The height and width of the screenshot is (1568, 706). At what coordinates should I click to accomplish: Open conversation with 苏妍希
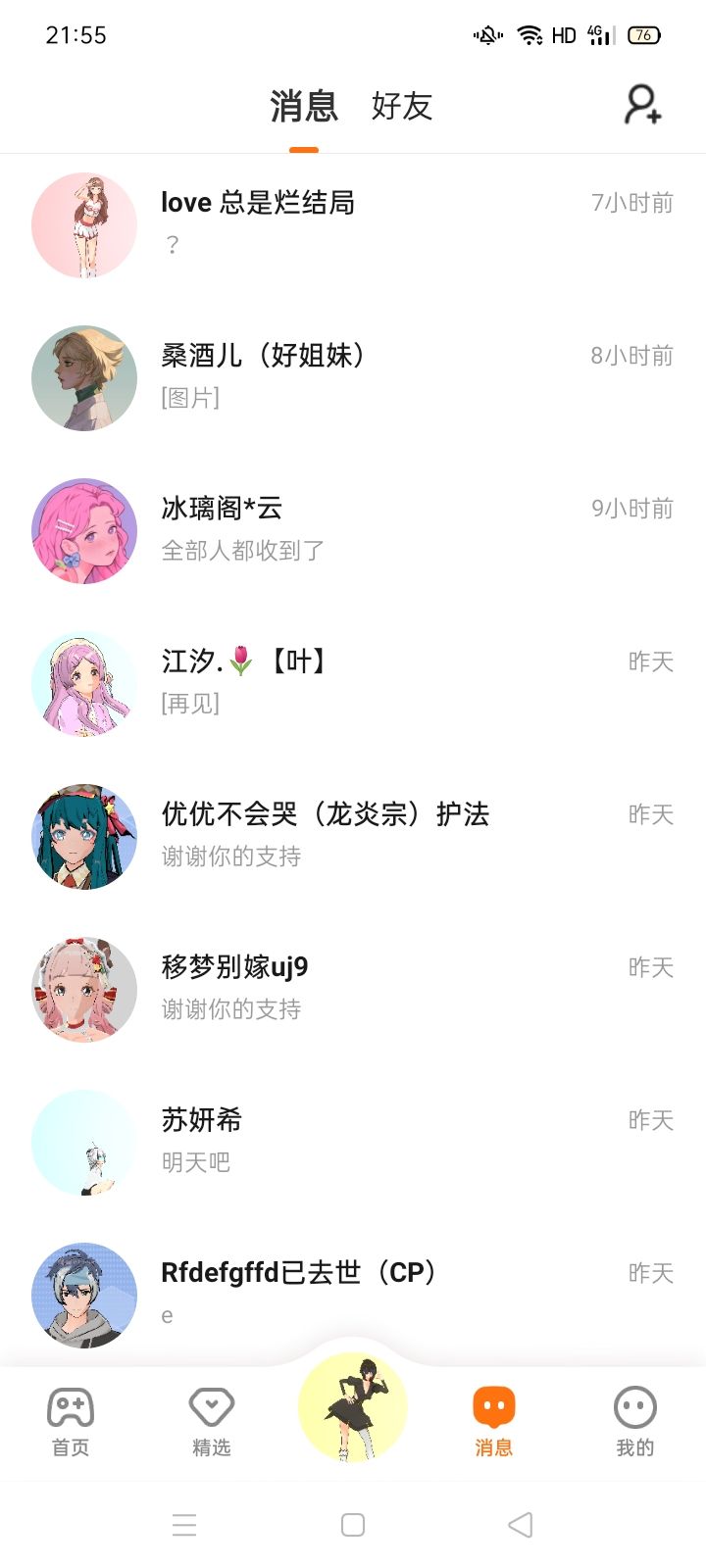click(353, 1141)
